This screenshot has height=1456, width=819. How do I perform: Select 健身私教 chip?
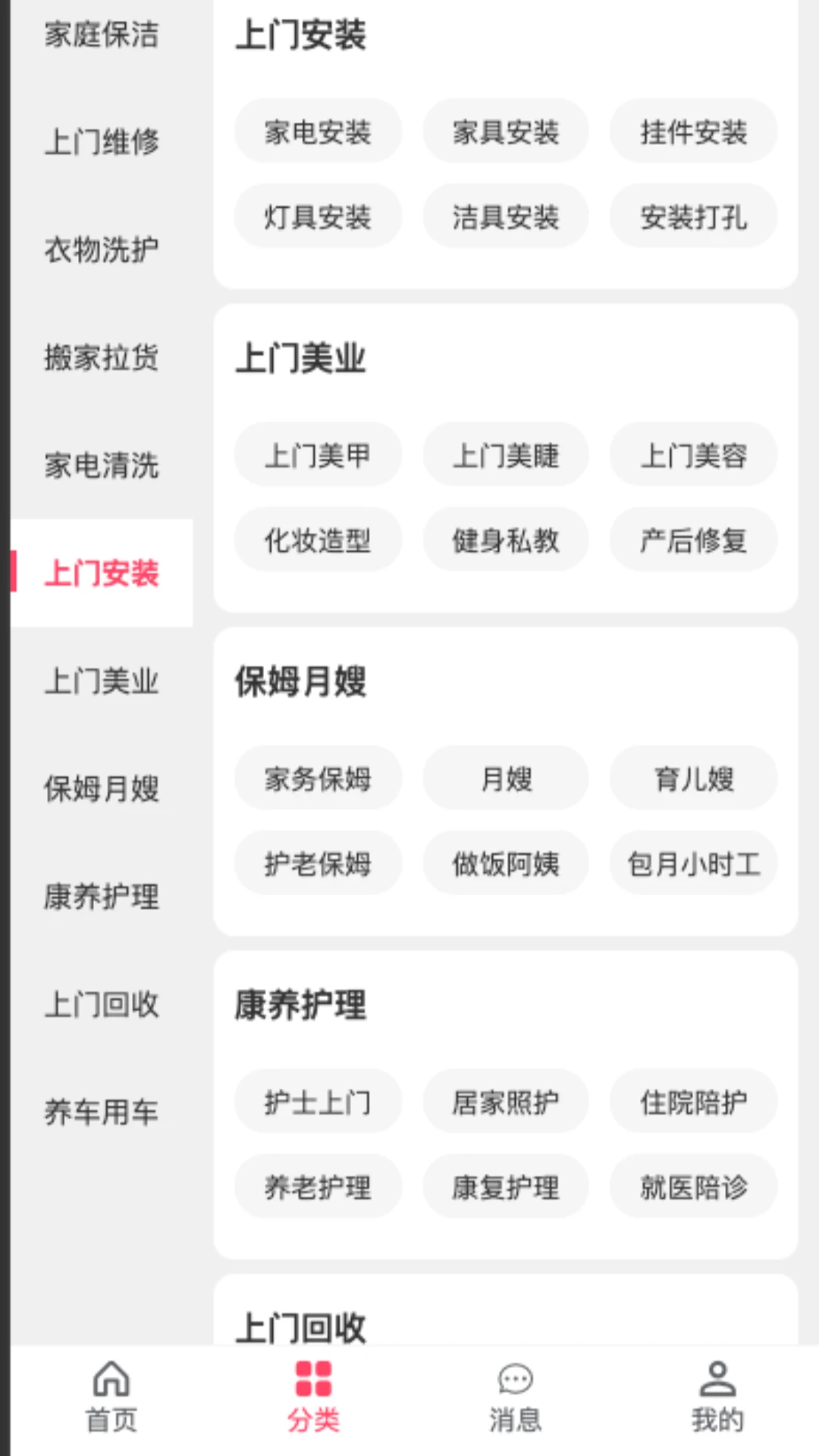506,541
